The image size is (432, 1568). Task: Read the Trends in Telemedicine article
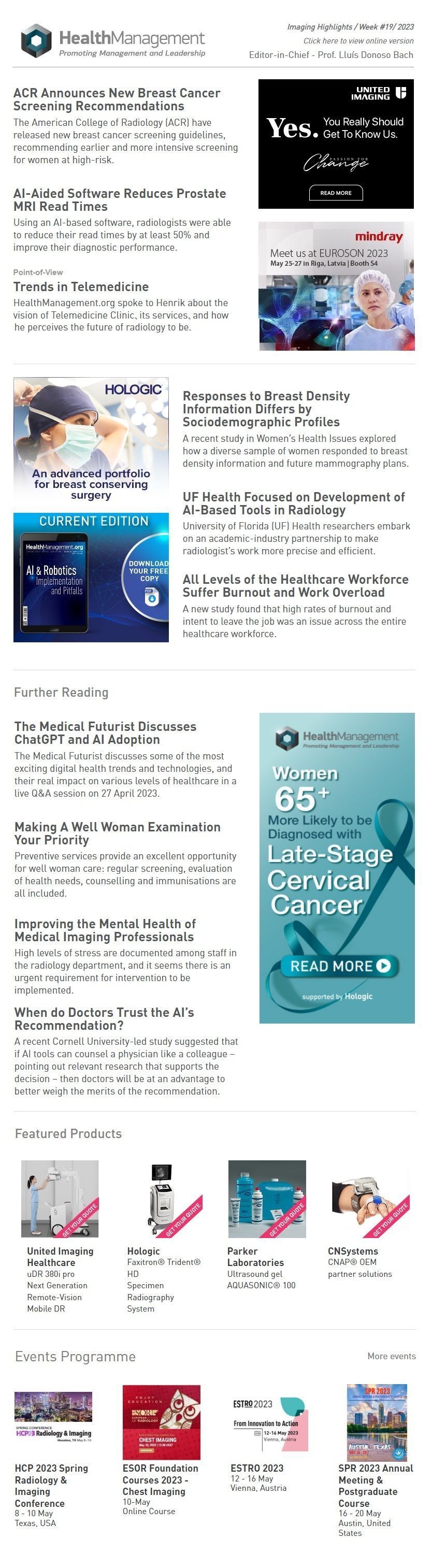click(x=81, y=286)
